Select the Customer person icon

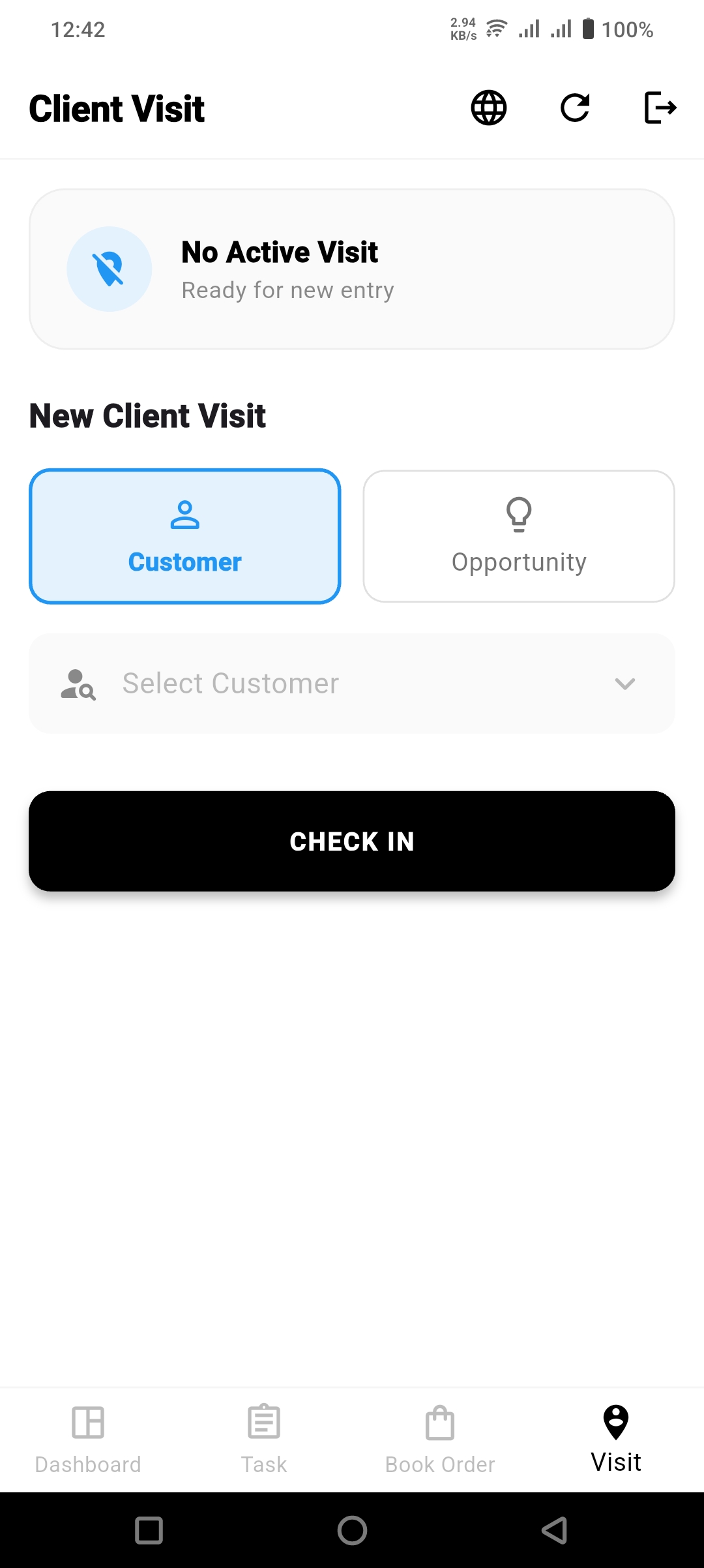click(x=184, y=515)
